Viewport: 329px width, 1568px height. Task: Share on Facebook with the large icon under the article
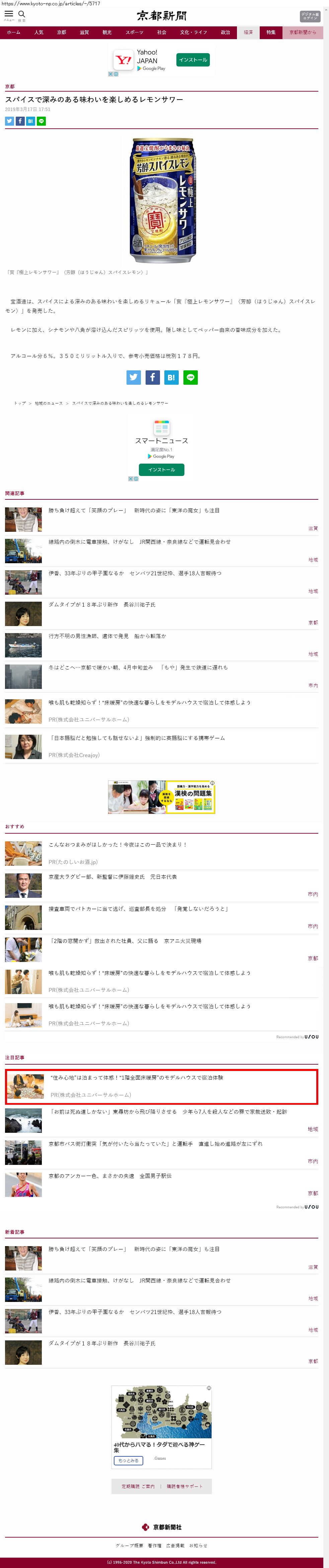point(152,377)
